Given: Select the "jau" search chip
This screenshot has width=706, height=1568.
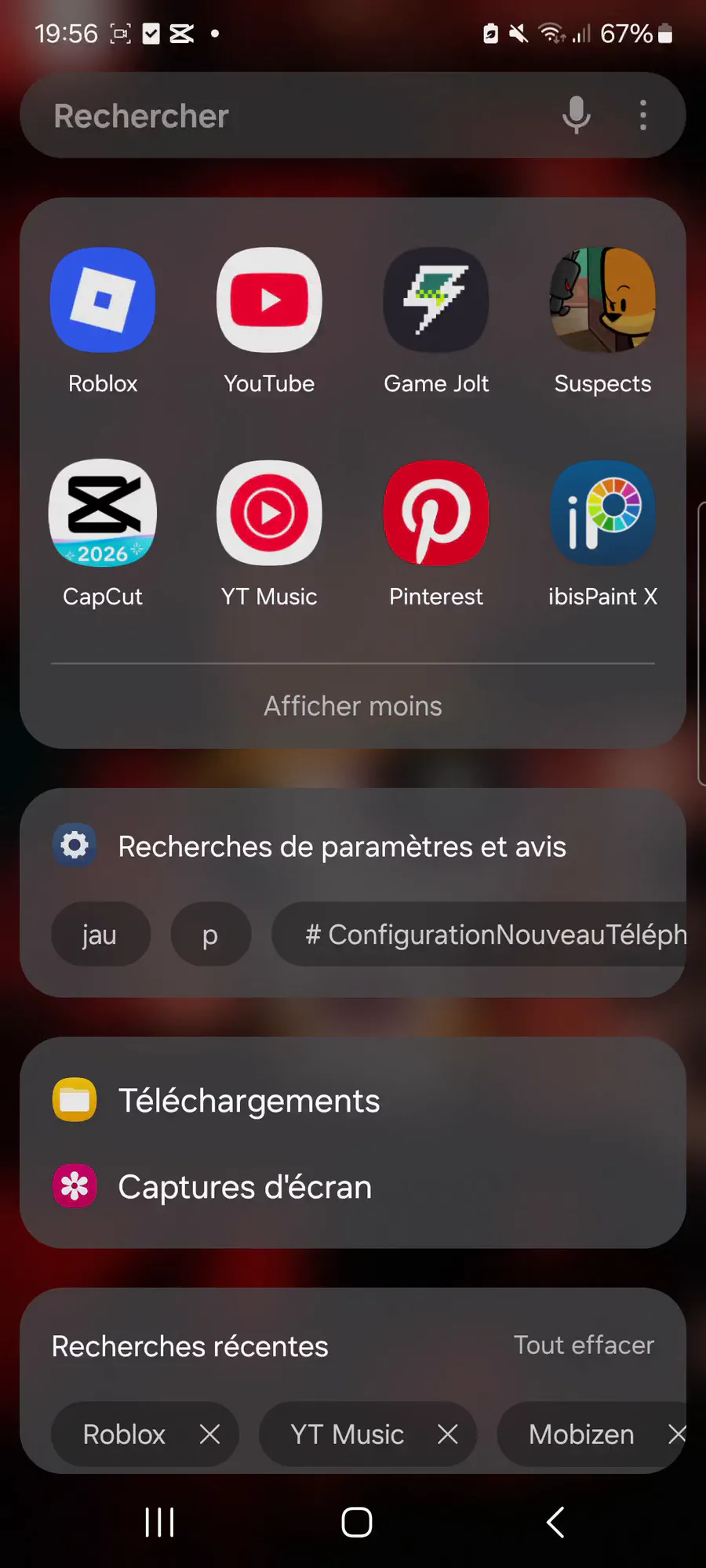Looking at the screenshot, I should pos(100,935).
